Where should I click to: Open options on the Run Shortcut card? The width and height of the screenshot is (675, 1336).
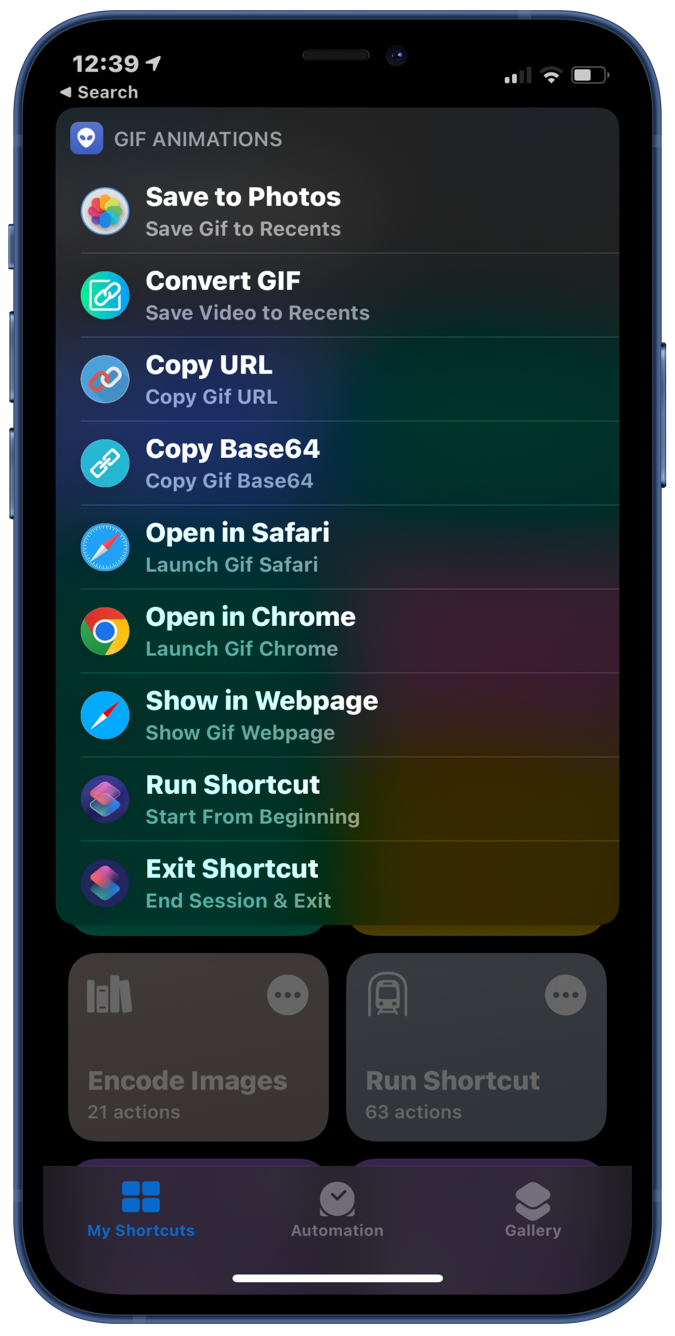point(566,995)
